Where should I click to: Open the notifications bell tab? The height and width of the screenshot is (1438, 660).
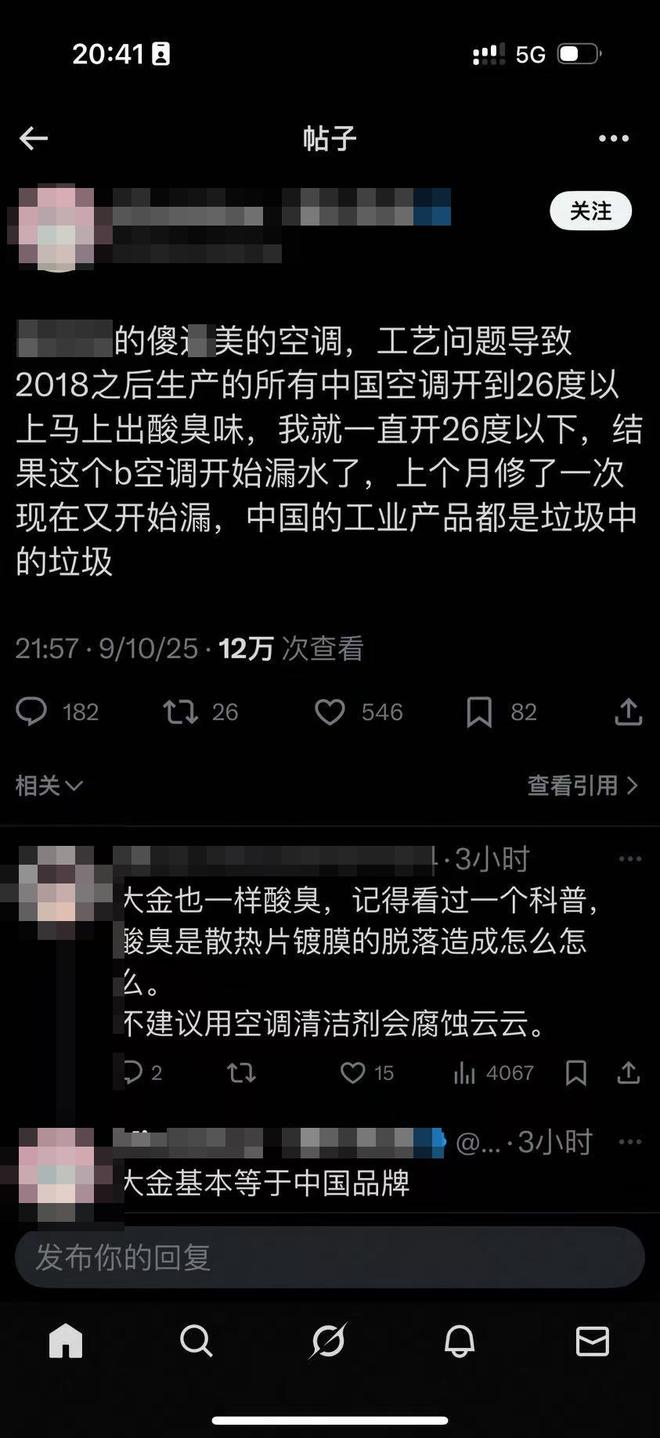459,1341
